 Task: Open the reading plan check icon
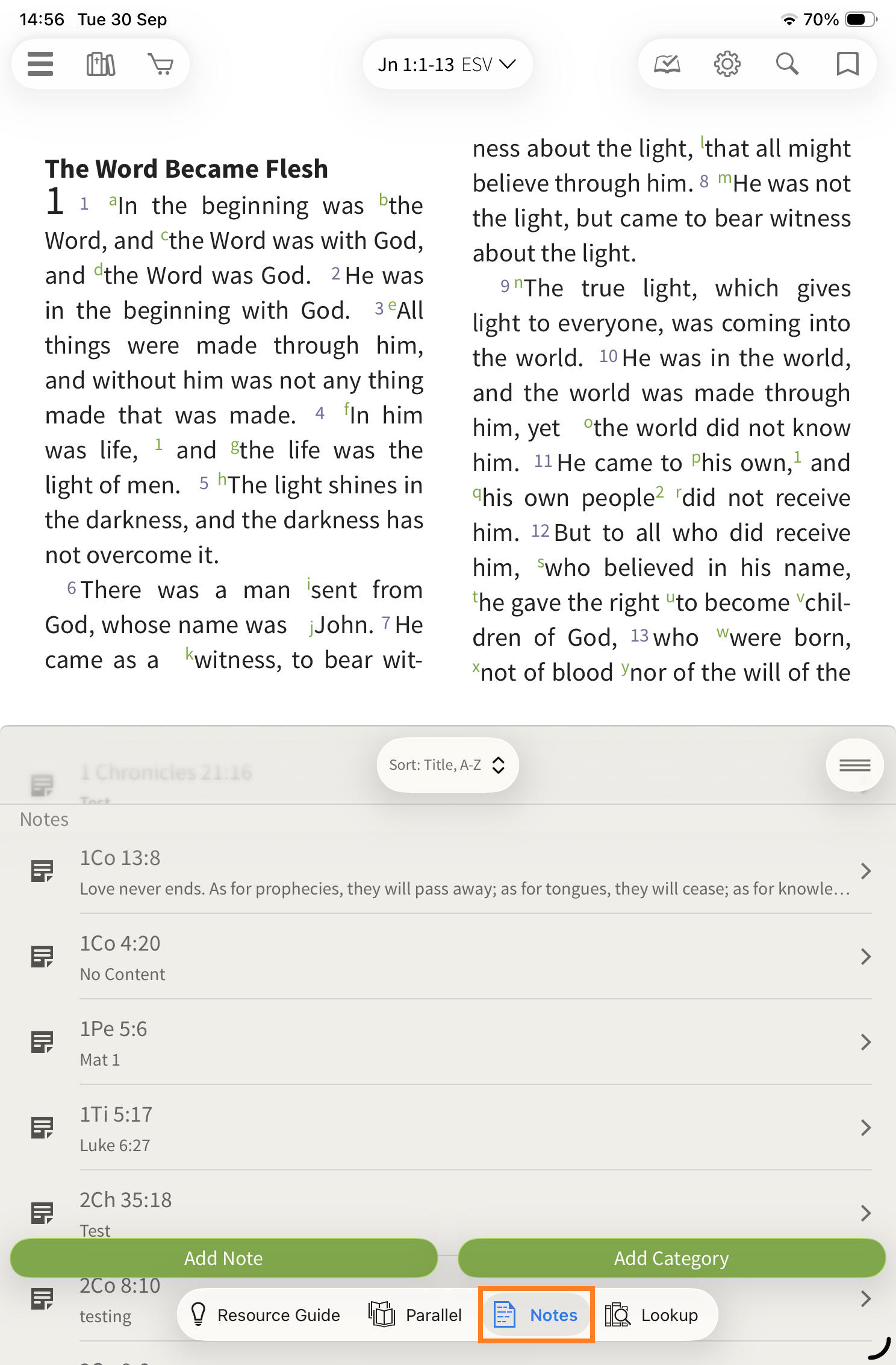(667, 64)
